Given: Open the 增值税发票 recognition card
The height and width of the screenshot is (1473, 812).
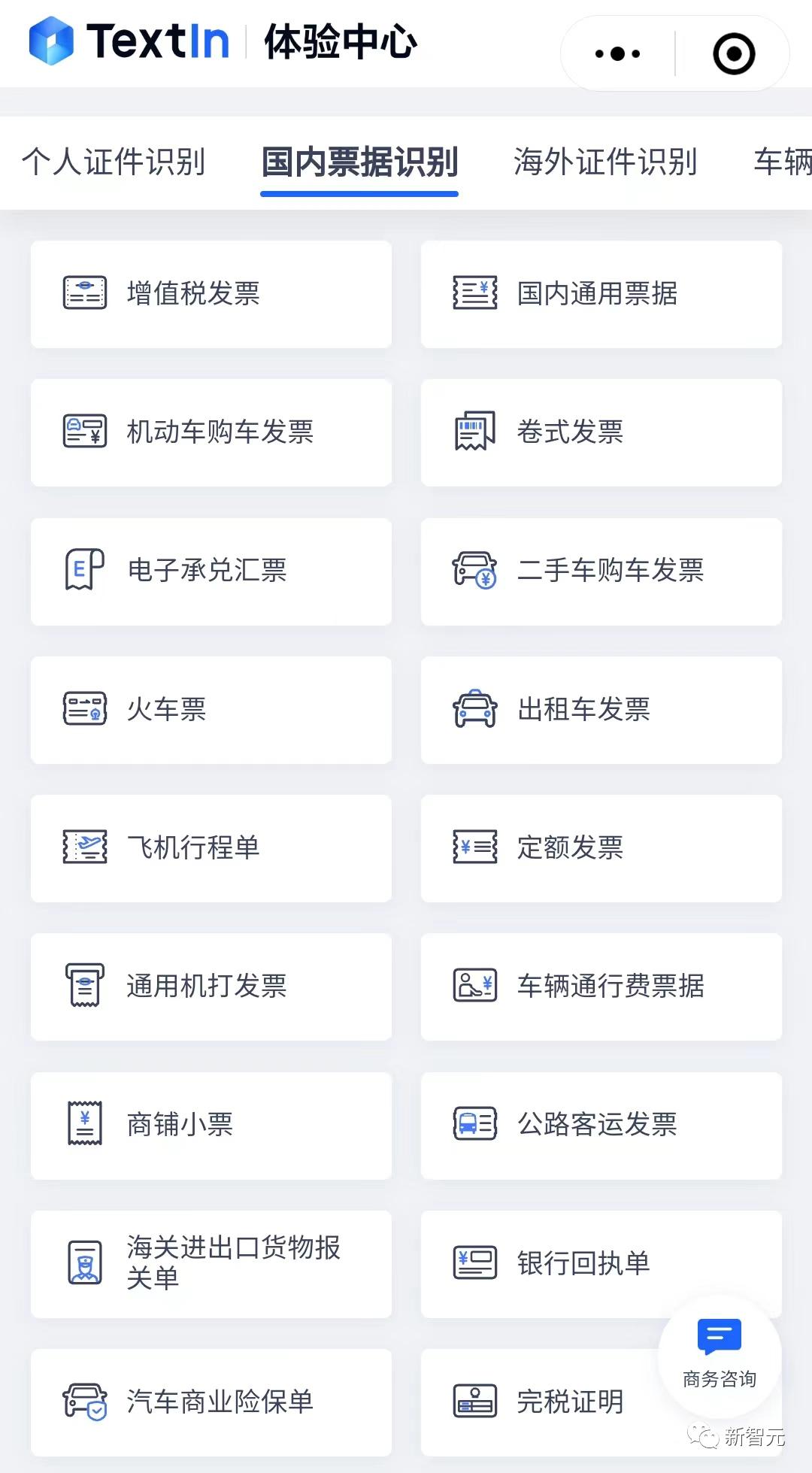Looking at the screenshot, I should pos(211,293).
